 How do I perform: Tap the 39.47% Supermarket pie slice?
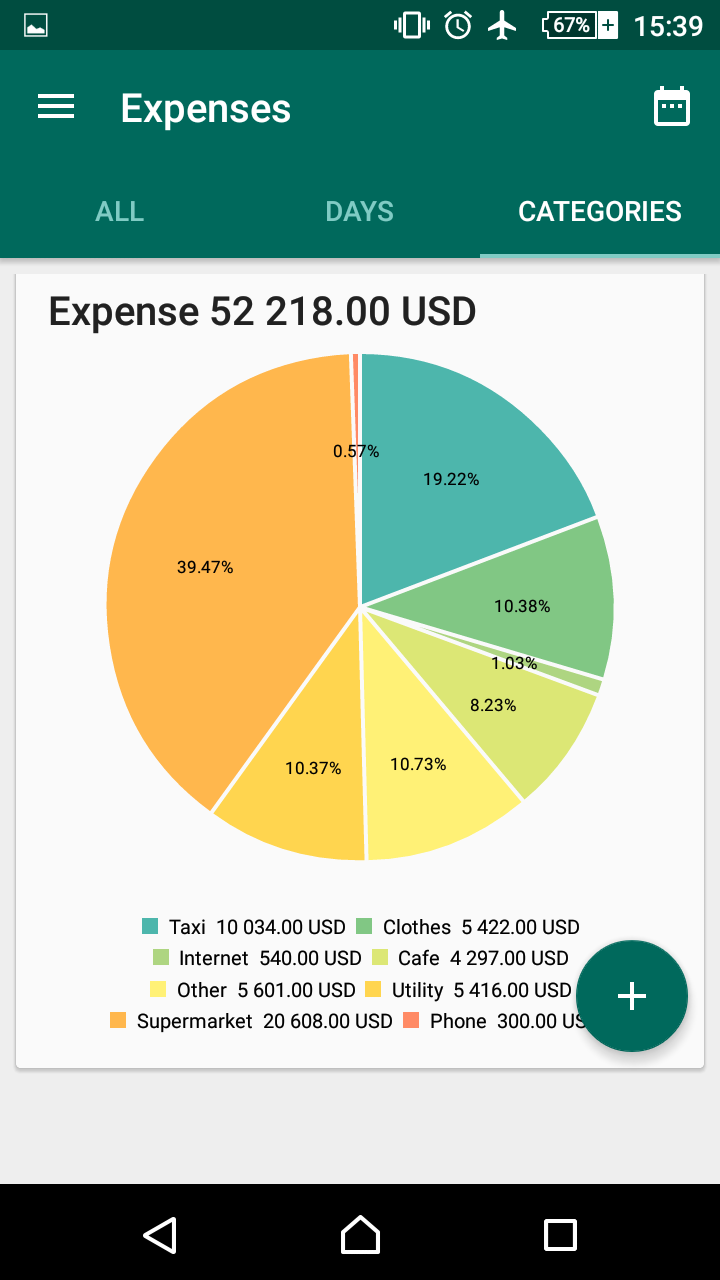pos(205,567)
